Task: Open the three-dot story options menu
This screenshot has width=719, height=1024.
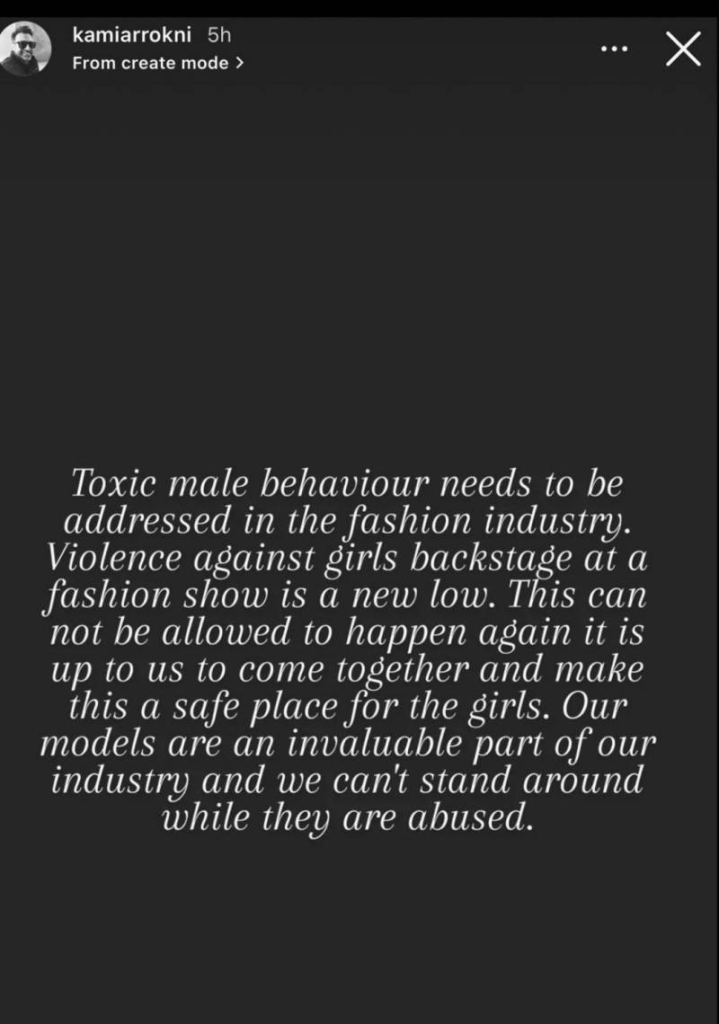Action: [x=612, y=49]
